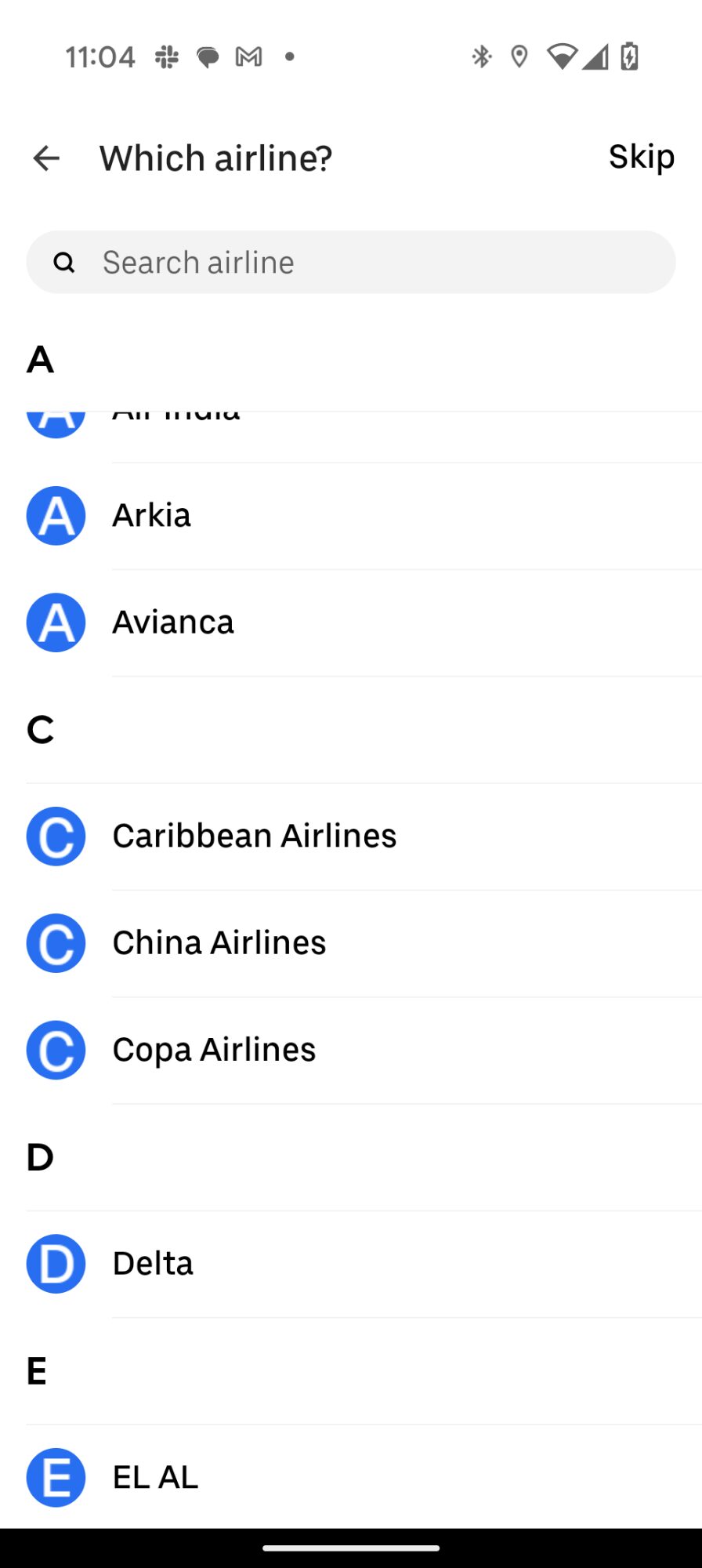The image size is (702, 1568).
Task: Skip the airline selection
Action: (x=641, y=158)
